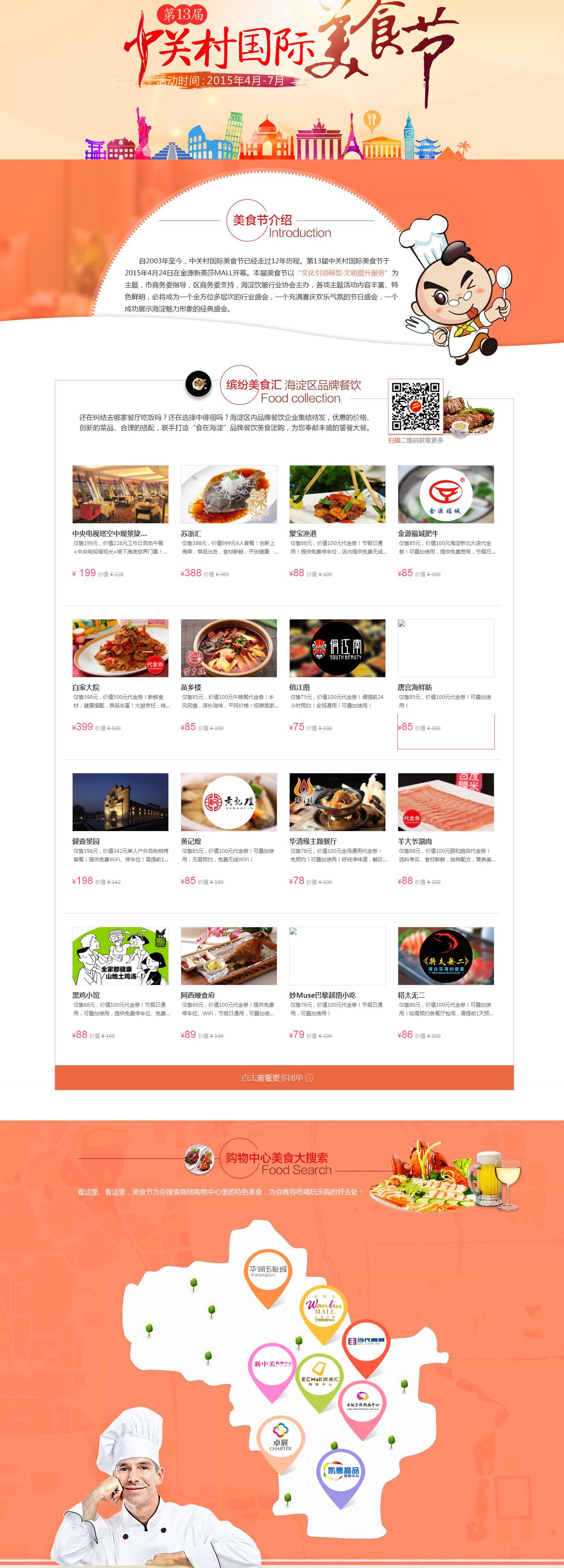Viewport: 564px width, 1568px height.
Task: Tap 点击查看更多团单 to see more deals
Action: 277,1078
